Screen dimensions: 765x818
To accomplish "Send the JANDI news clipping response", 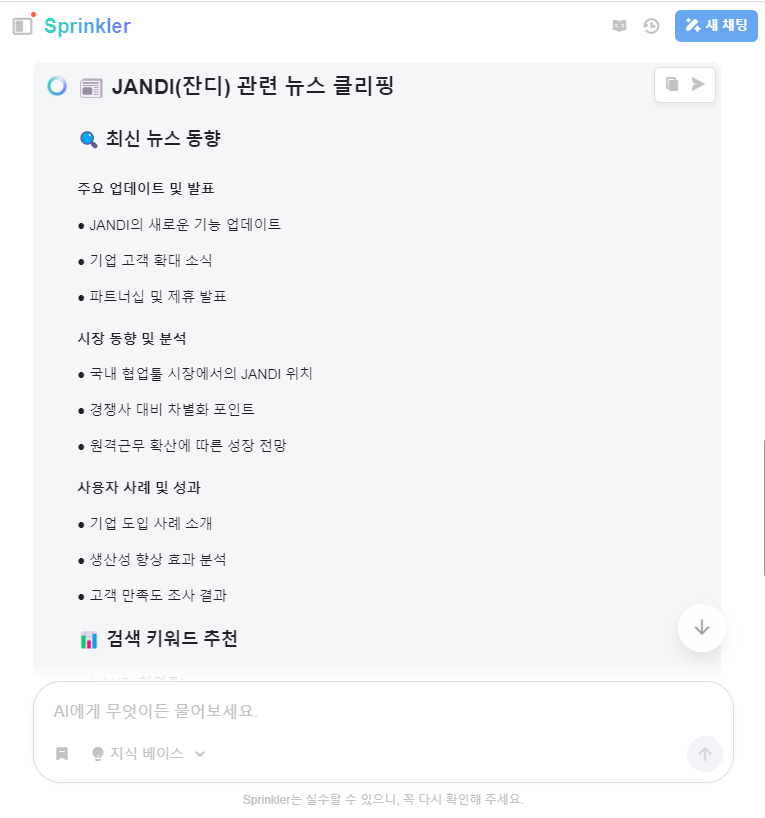I will (x=698, y=85).
